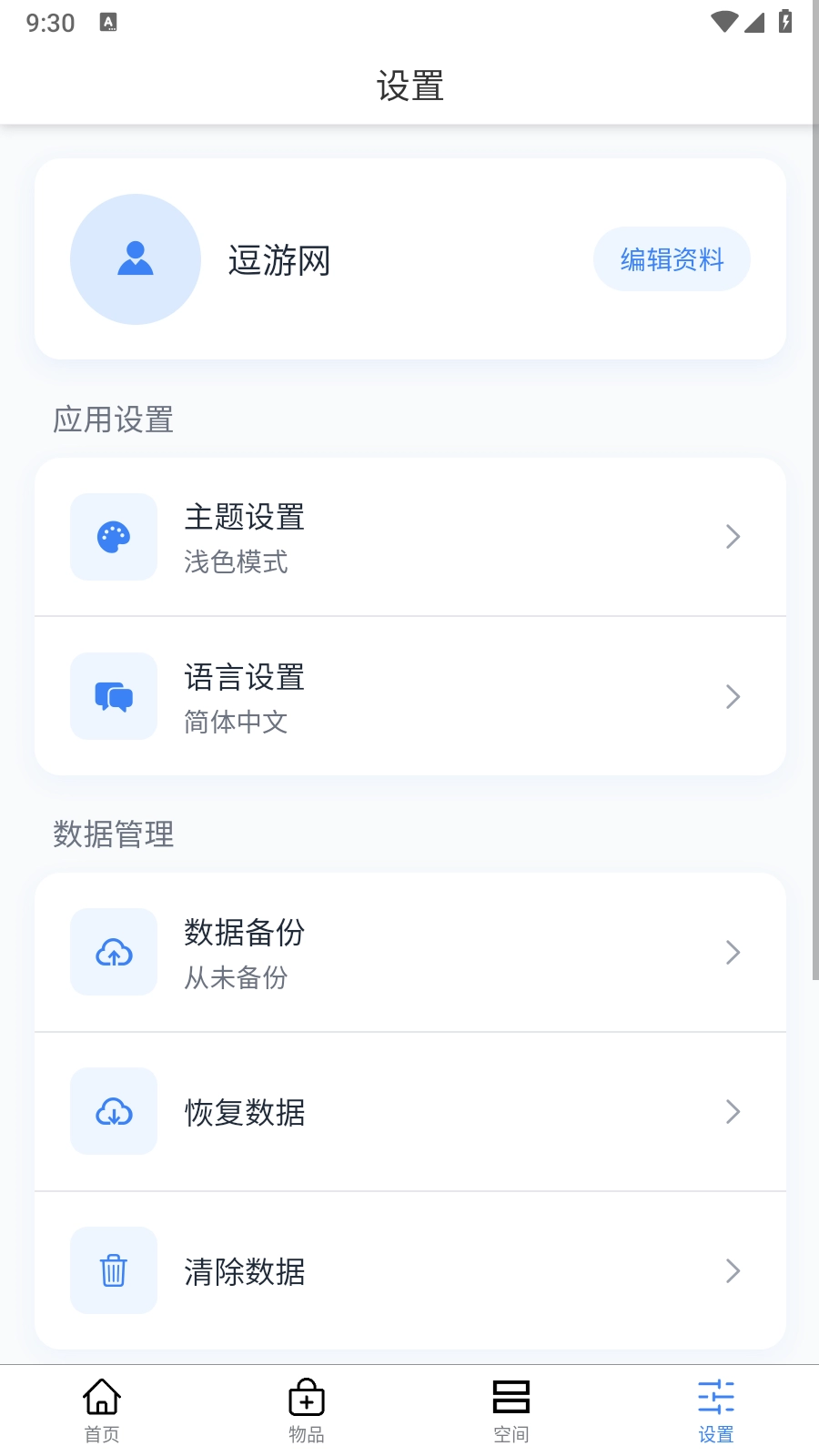819x1456 pixels.
Task: Switch to the 首页 tab
Action: 102,1410
